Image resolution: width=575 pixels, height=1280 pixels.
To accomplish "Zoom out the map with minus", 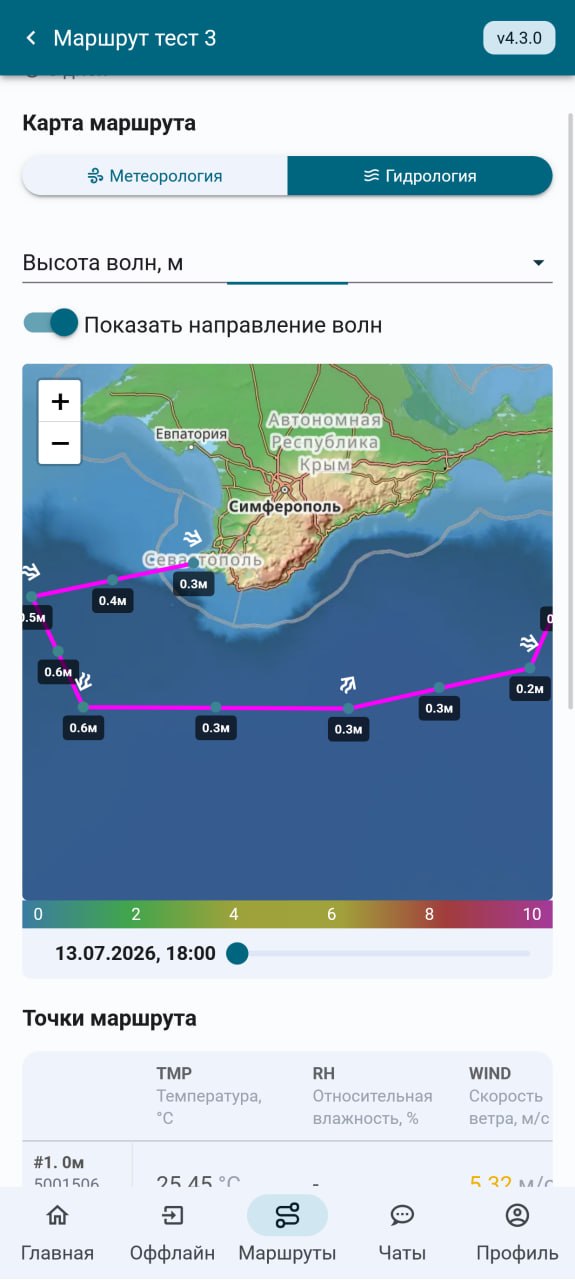I will 60,443.
